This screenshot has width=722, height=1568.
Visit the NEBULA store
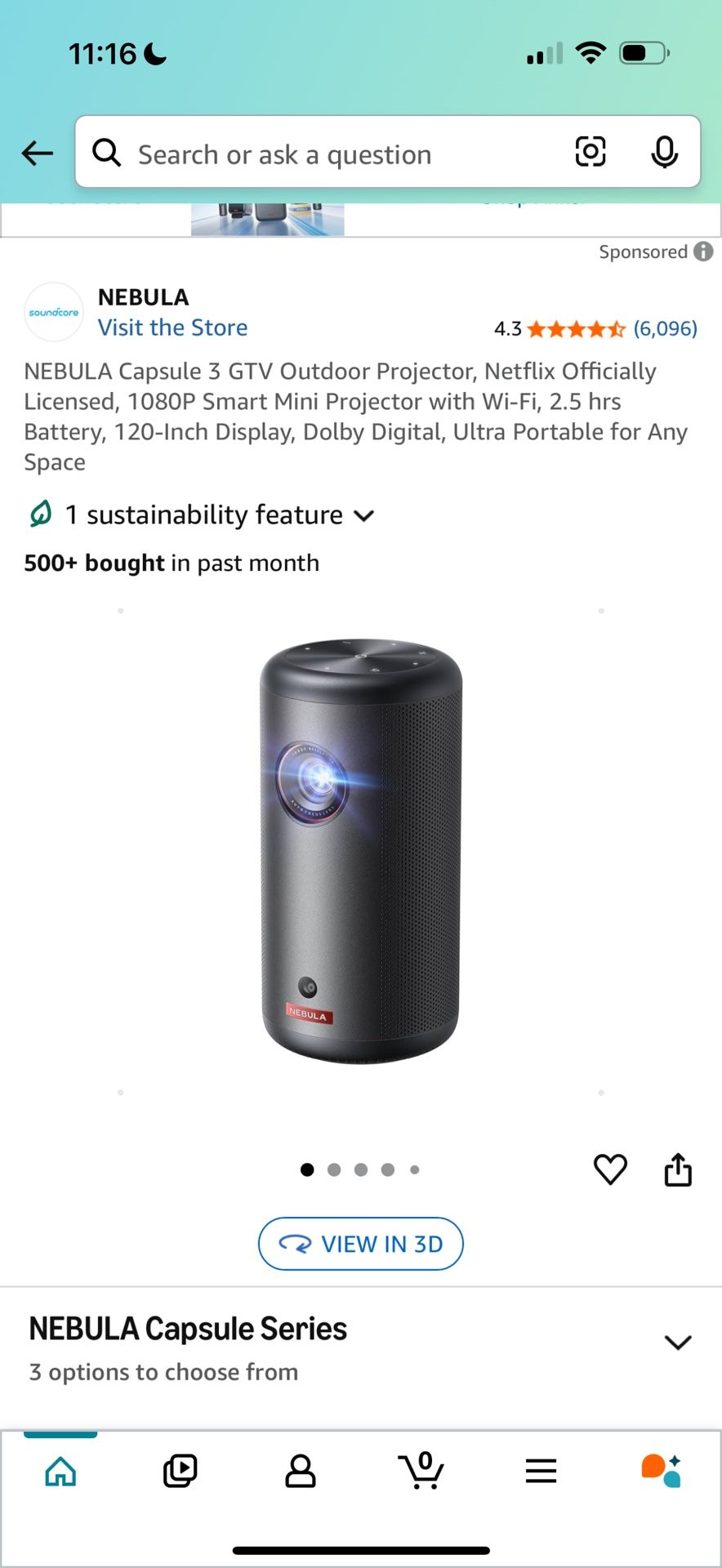coord(172,327)
